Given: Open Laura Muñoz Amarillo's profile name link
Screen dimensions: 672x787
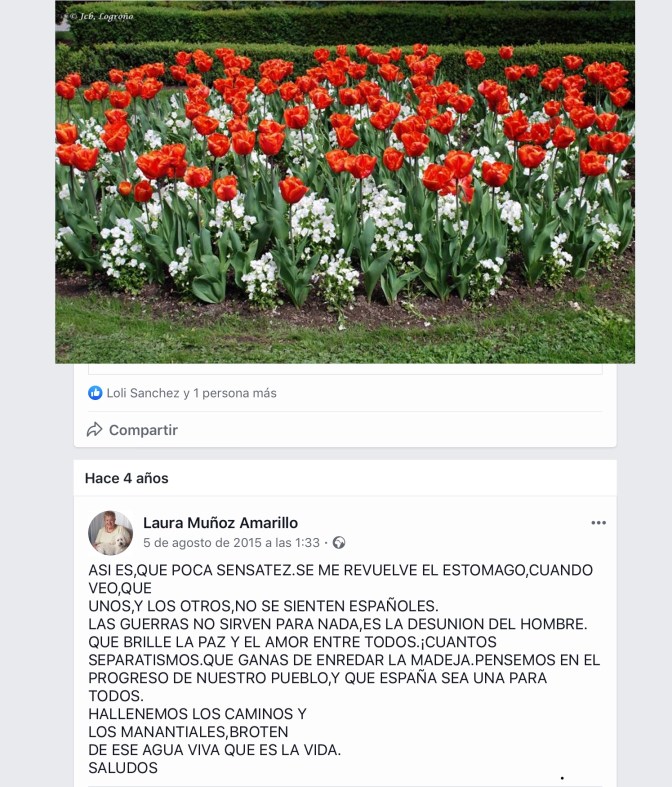Looking at the screenshot, I should point(220,523).
